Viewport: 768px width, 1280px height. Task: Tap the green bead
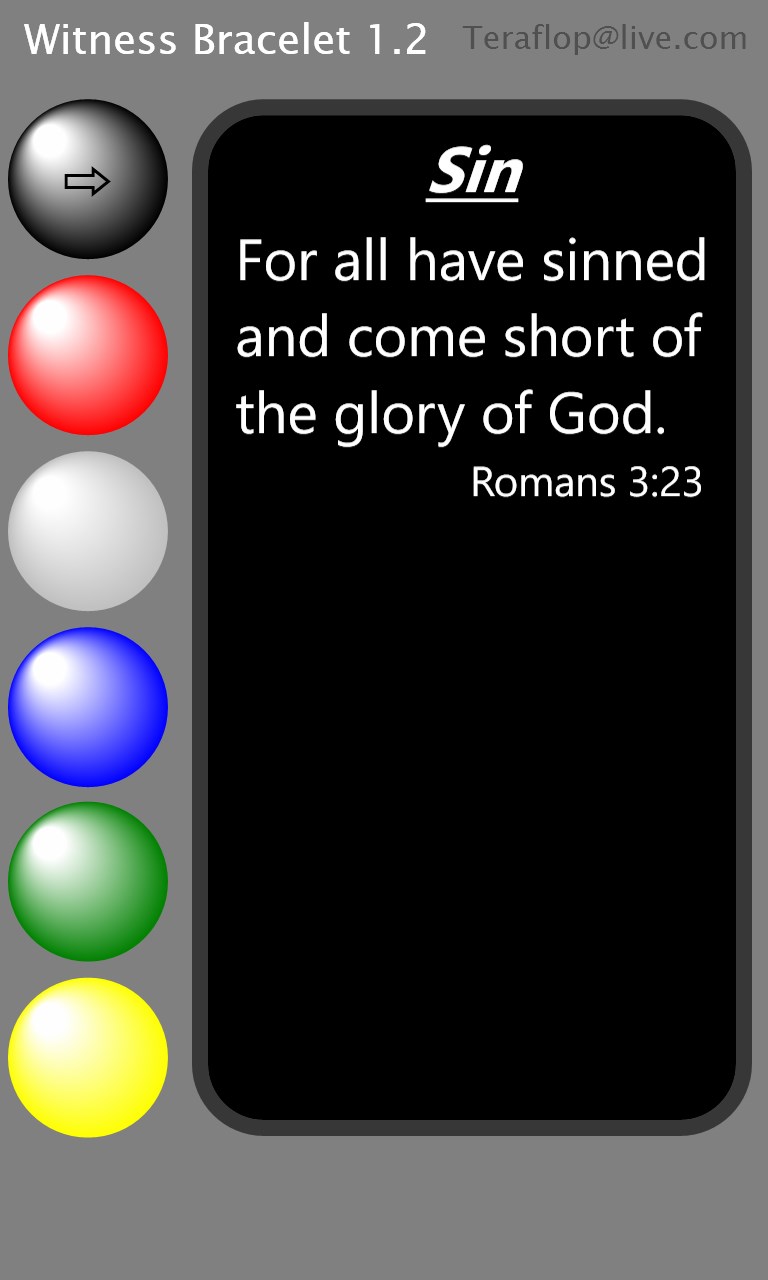(88, 882)
